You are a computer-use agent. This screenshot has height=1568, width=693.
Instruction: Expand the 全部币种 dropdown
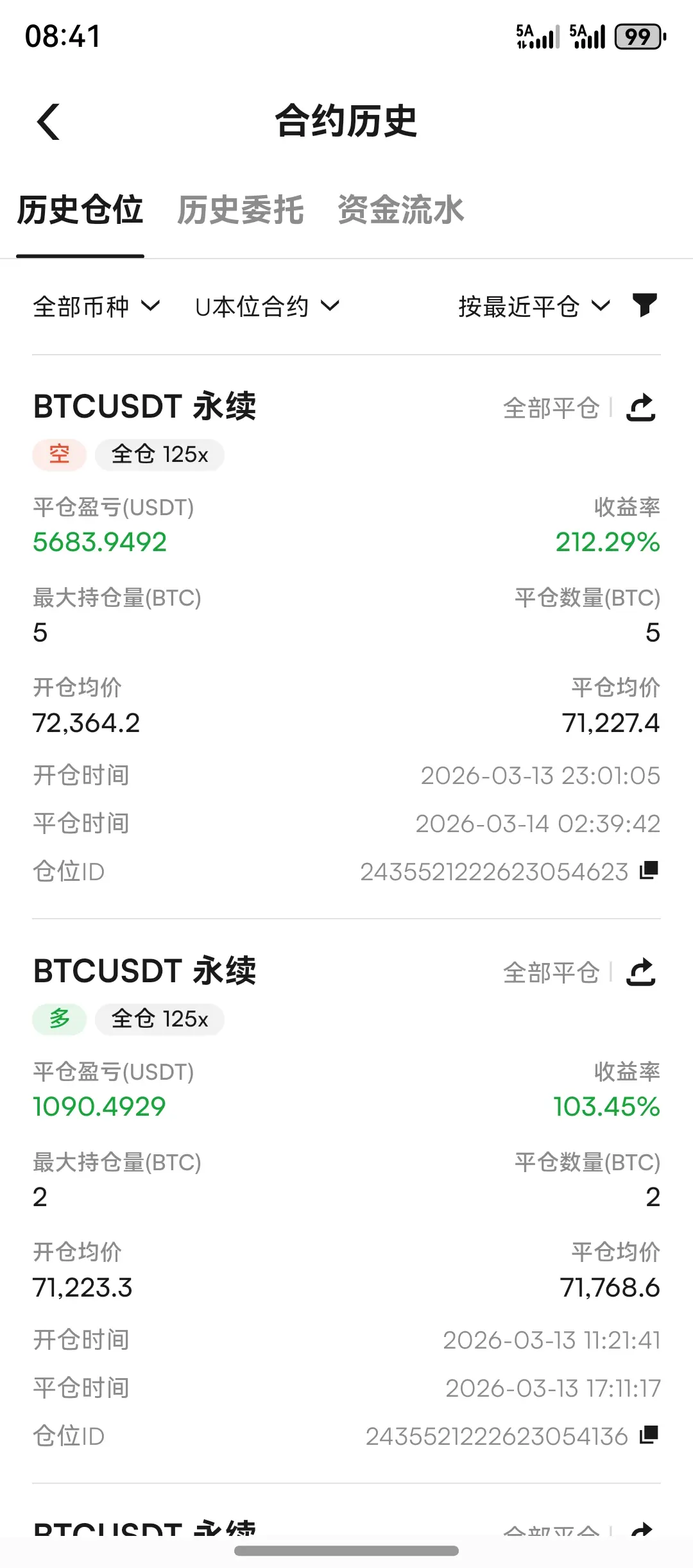pyautogui.click(x=96, y=307)
